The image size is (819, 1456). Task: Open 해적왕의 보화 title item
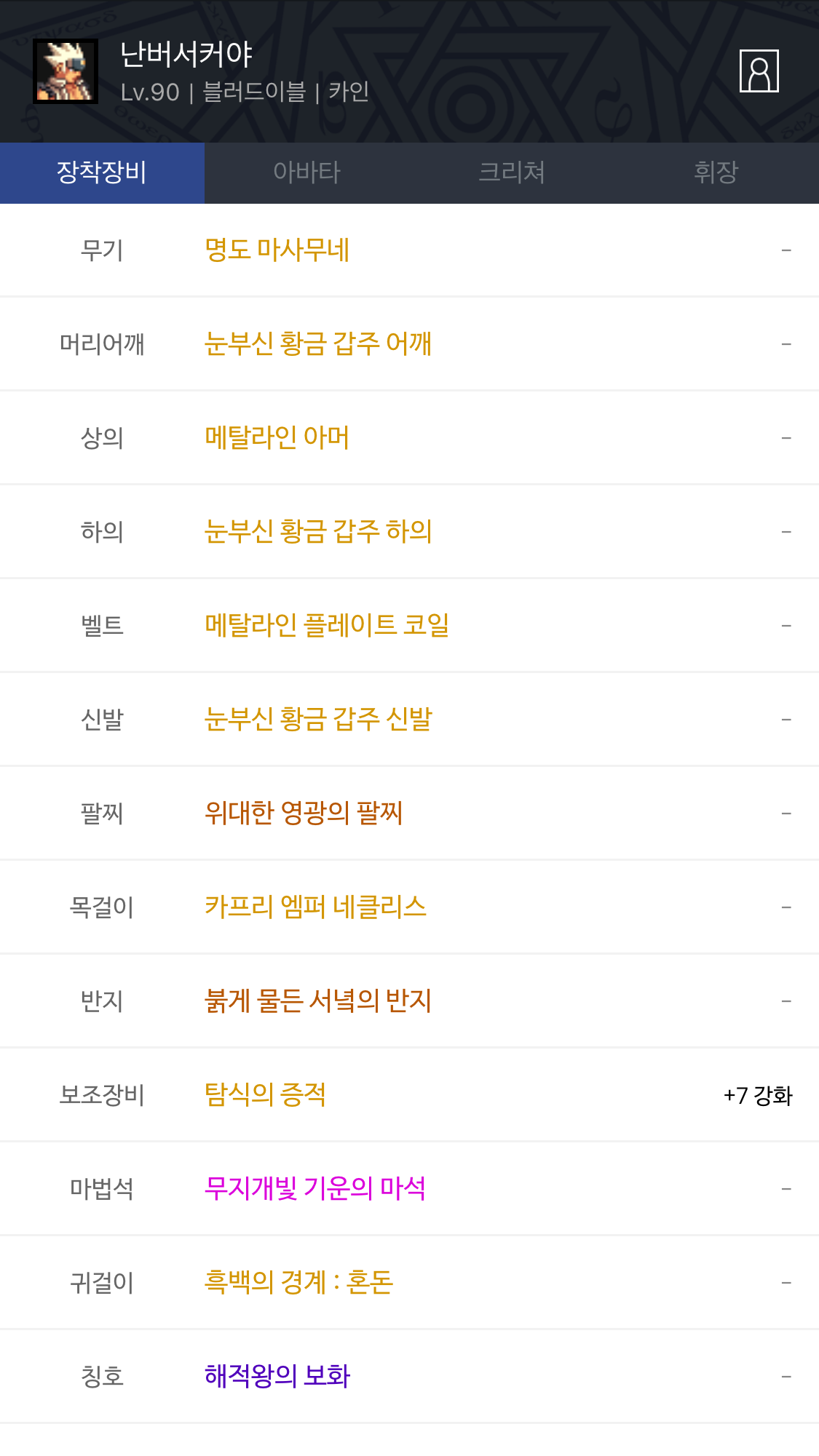(277, 1377)
